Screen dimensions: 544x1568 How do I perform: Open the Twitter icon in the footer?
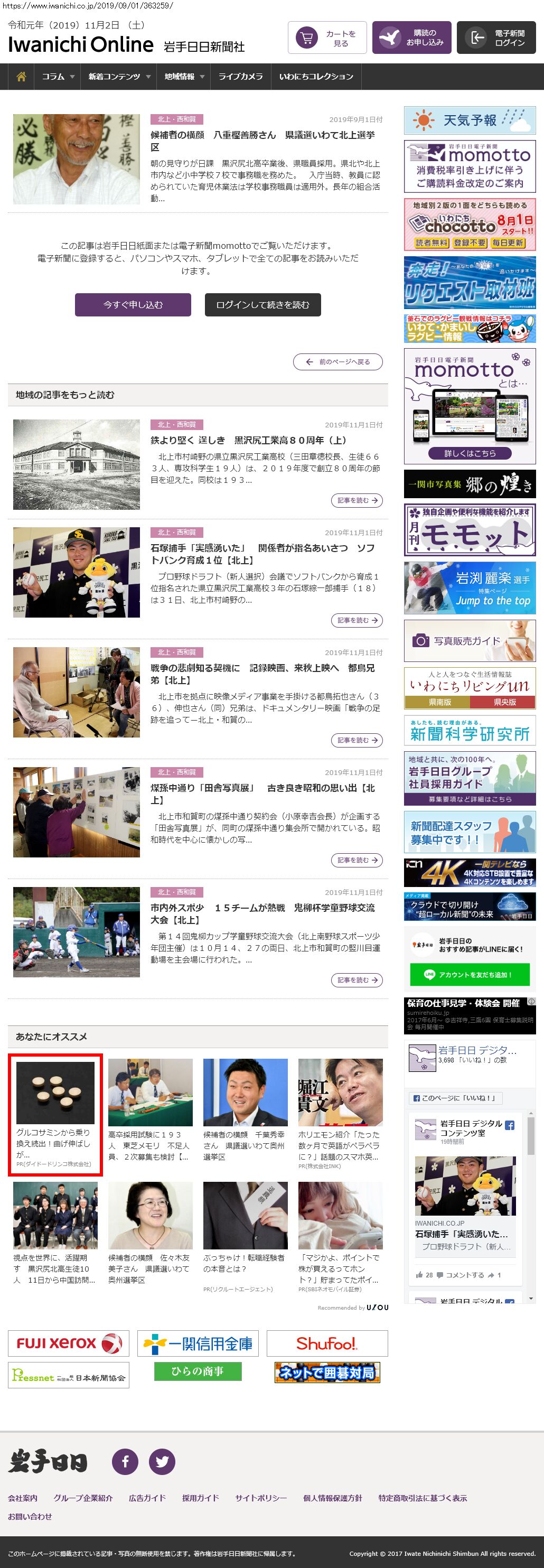click(x=162, y=1461)
